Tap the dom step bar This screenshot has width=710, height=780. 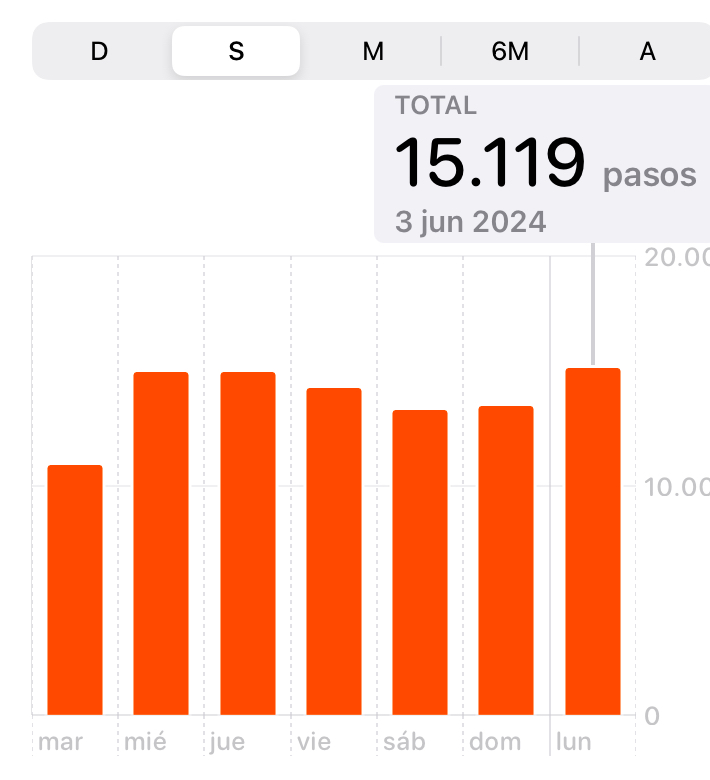[x=506, y=561]
